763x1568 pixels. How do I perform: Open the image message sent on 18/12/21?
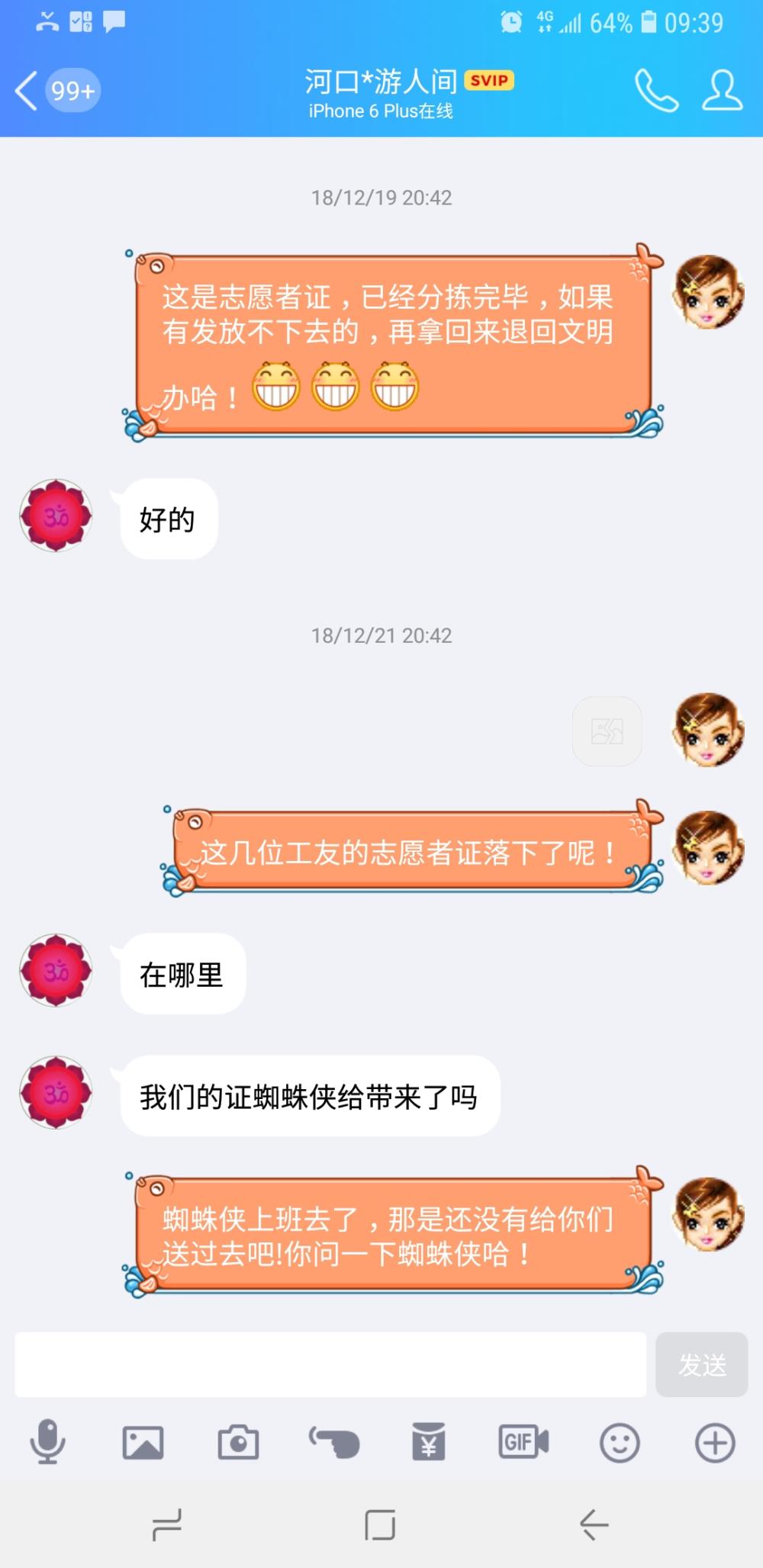click(607, 731)
